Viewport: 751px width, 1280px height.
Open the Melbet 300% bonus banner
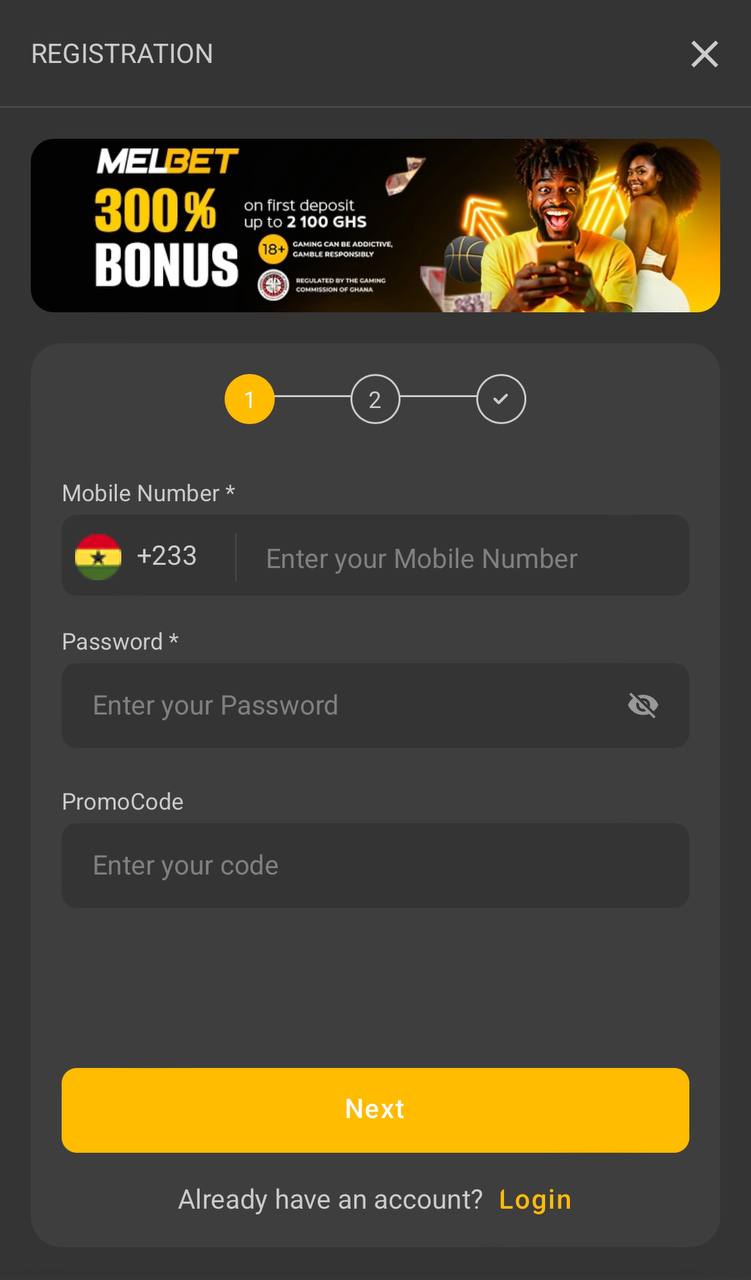pos(375,225)
